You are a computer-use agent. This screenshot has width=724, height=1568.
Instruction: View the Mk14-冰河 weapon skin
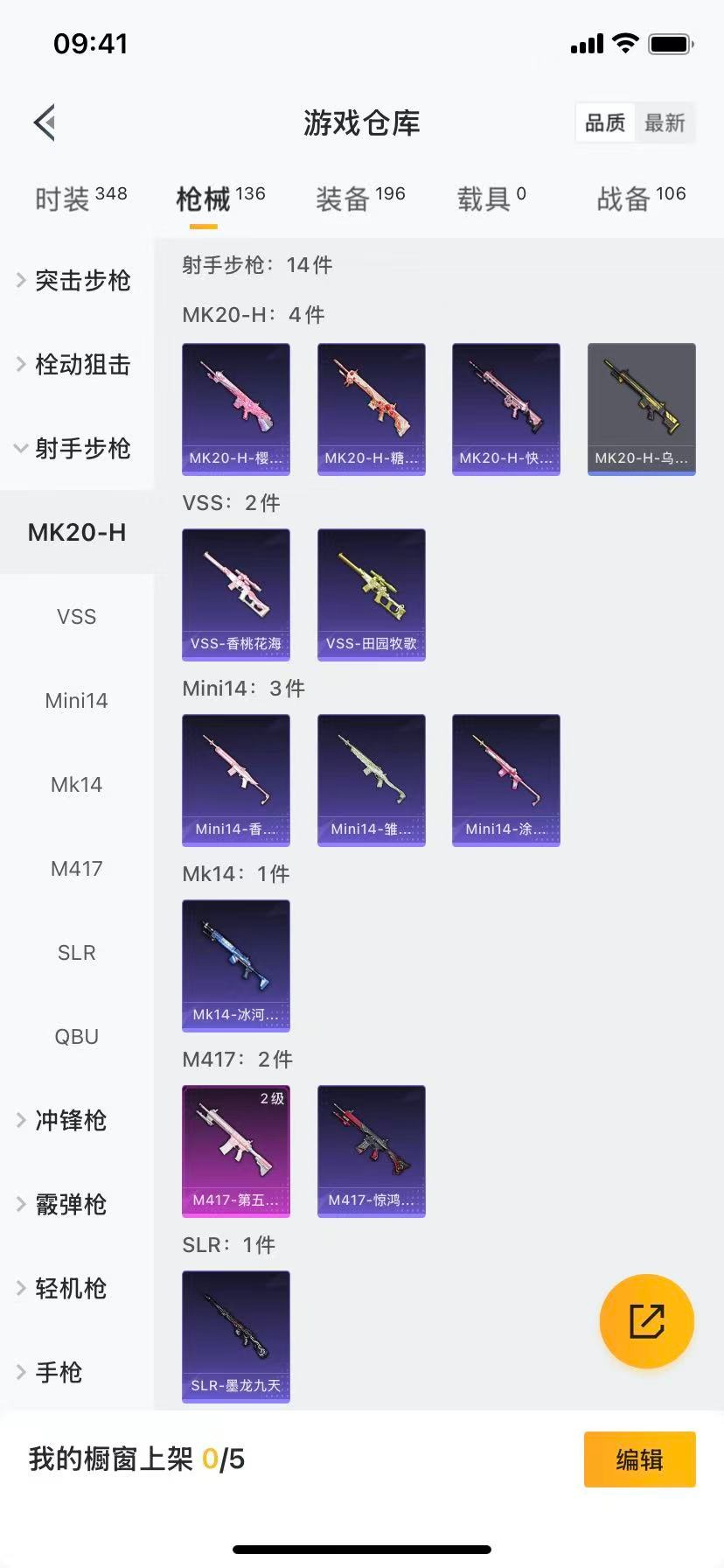(235, 965)
